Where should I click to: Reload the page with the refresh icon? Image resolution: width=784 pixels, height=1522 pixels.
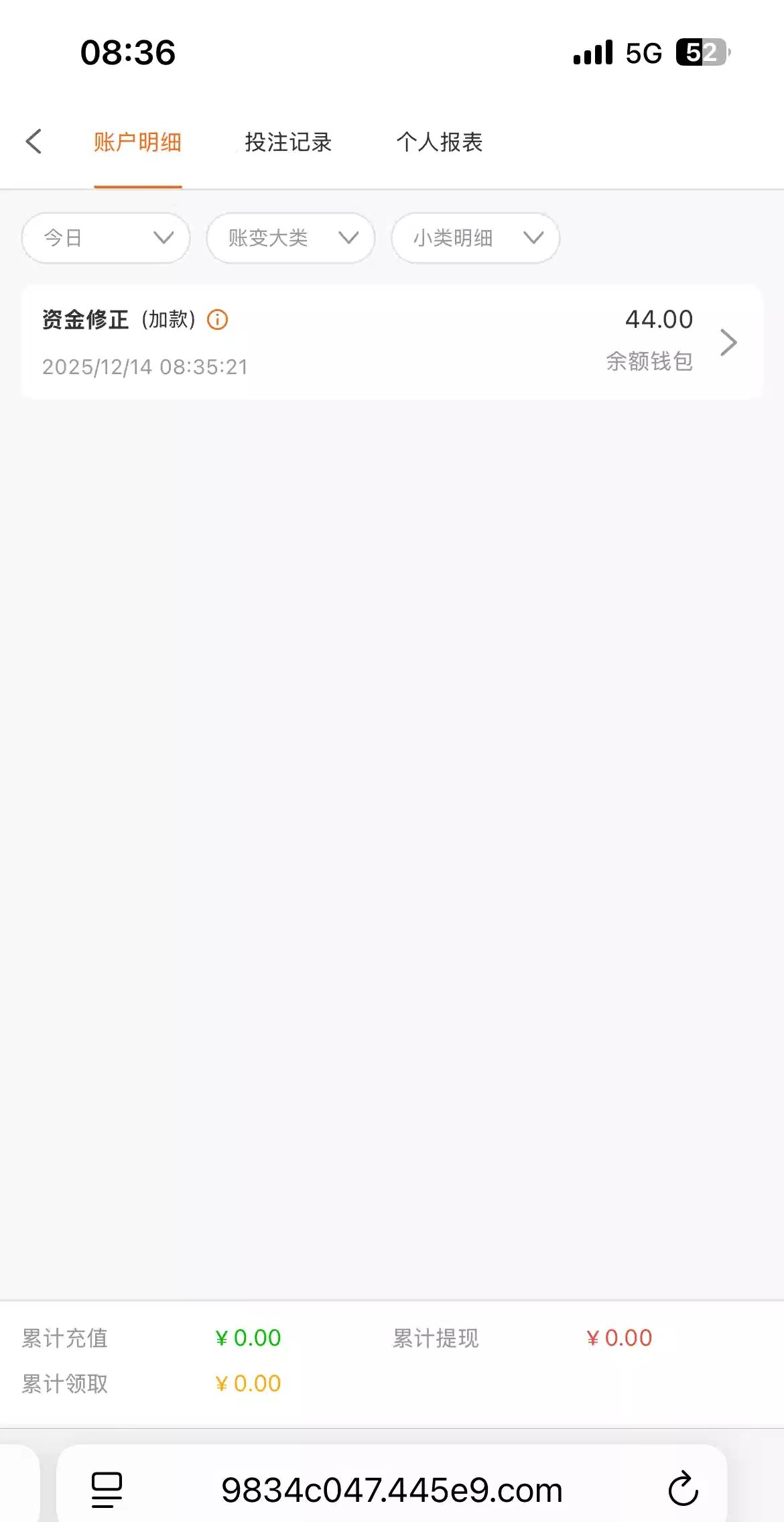pos(683,1489)
